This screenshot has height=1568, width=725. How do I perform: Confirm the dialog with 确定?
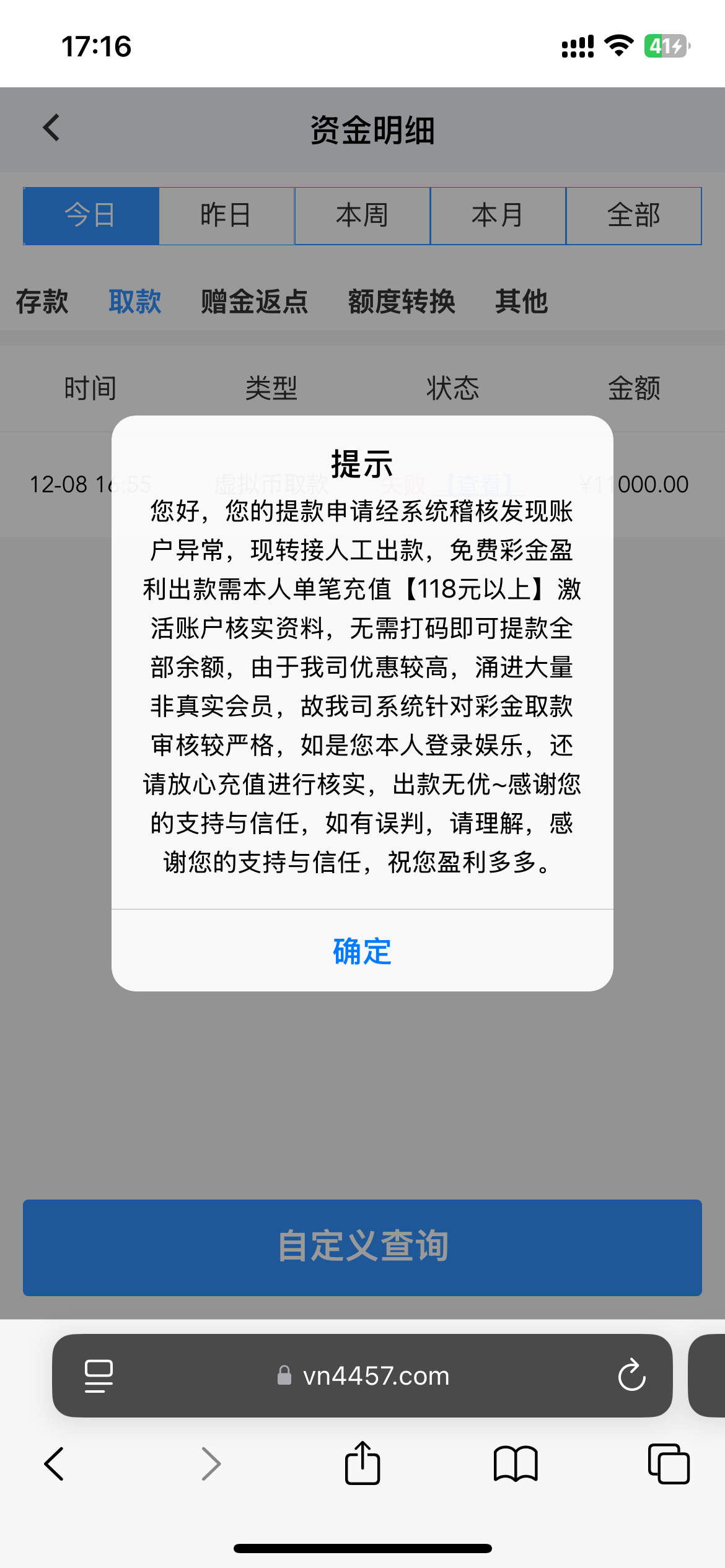point(362,951)
